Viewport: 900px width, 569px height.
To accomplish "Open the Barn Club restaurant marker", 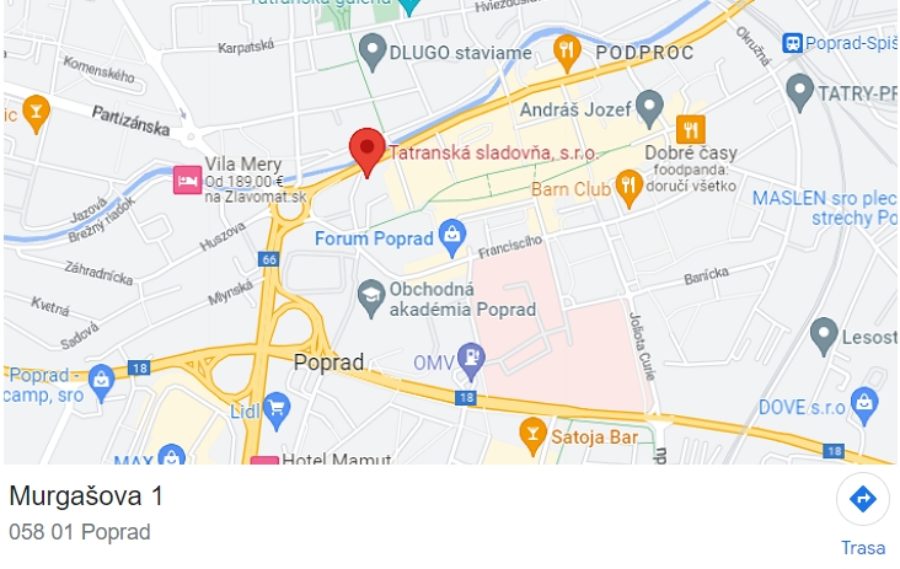I will (x=628, y=186).
